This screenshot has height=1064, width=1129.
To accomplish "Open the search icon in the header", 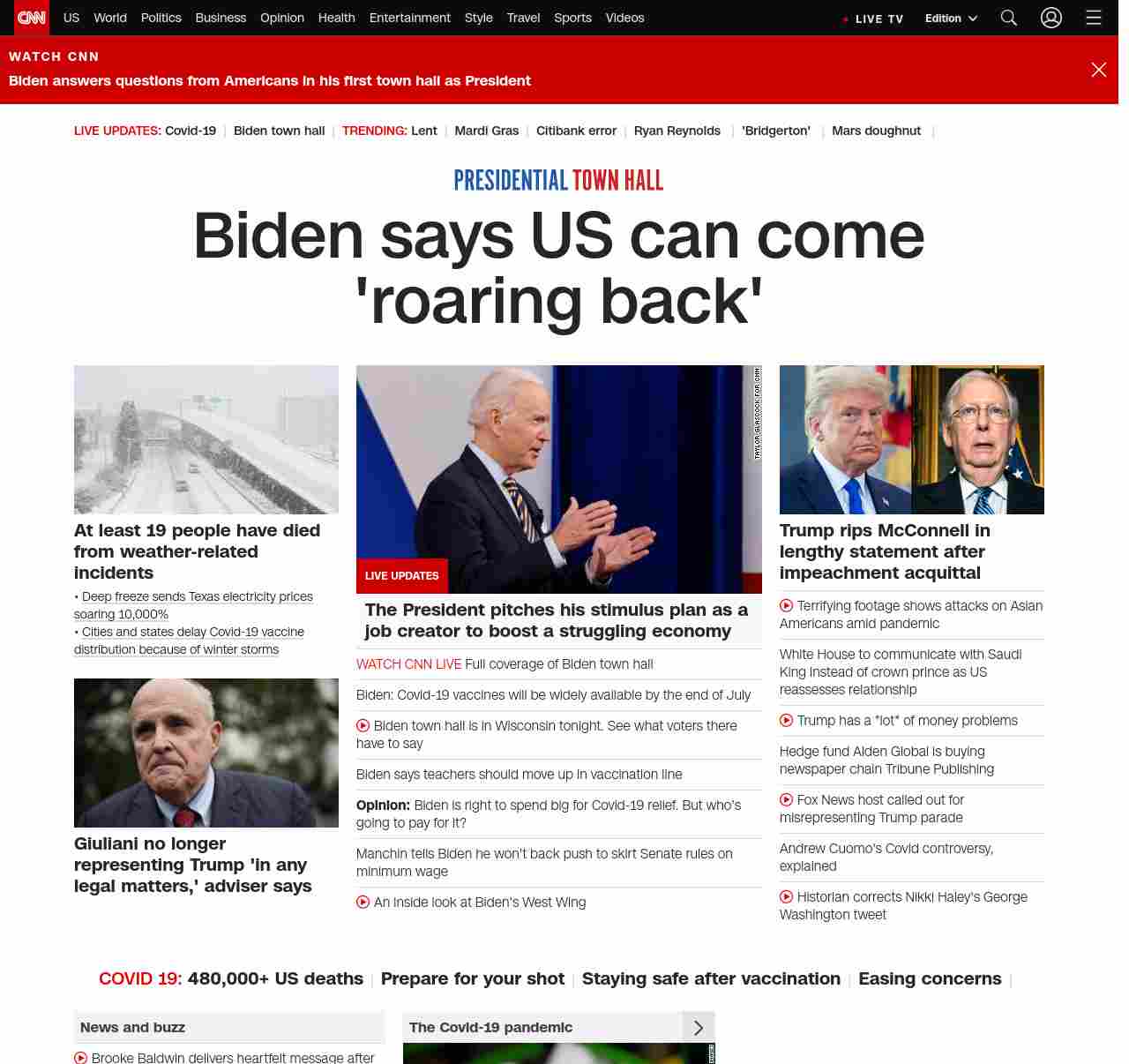I will [x=1009, y=18].
